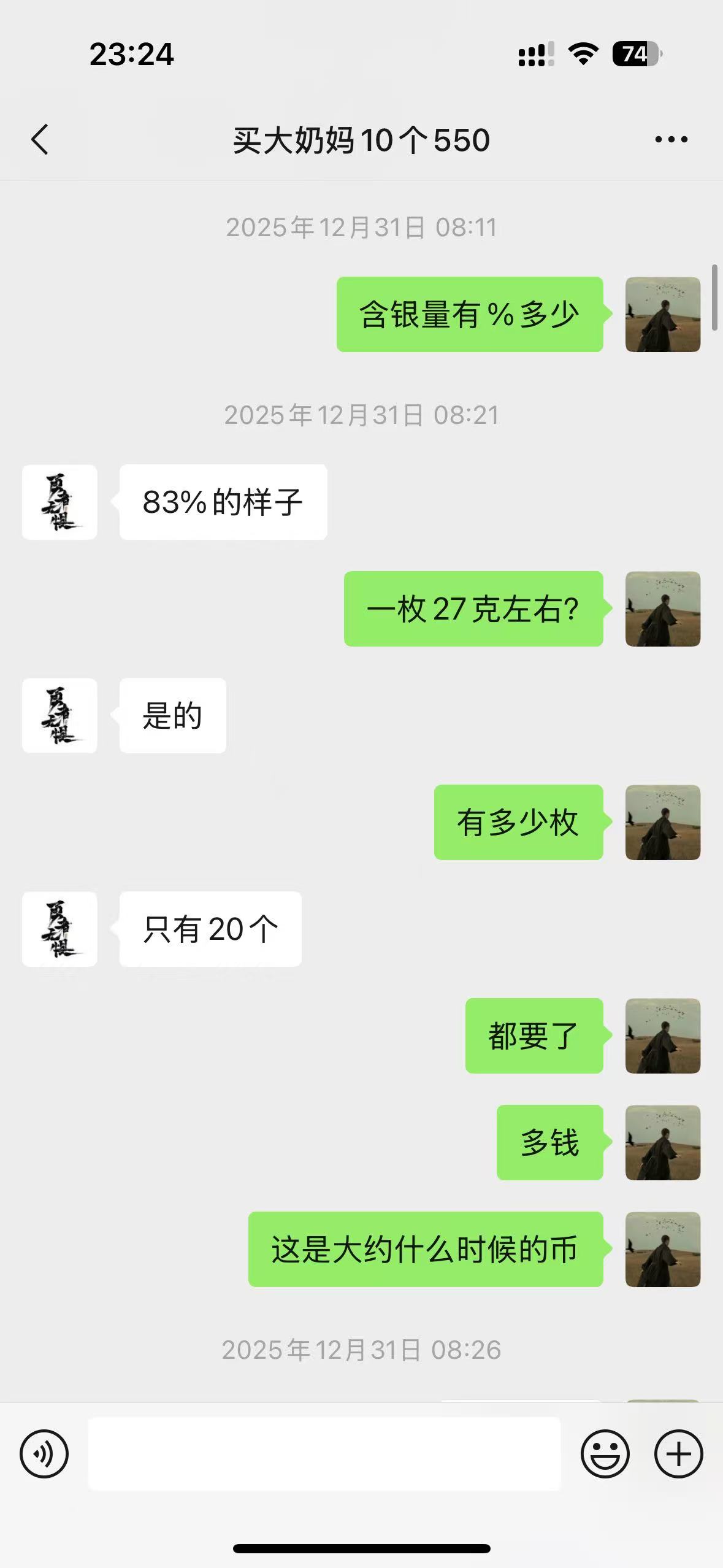This screenshot has height=1568, width=723.
Task: Open the three-dot chat info menu
Action: tap(671, 140)
